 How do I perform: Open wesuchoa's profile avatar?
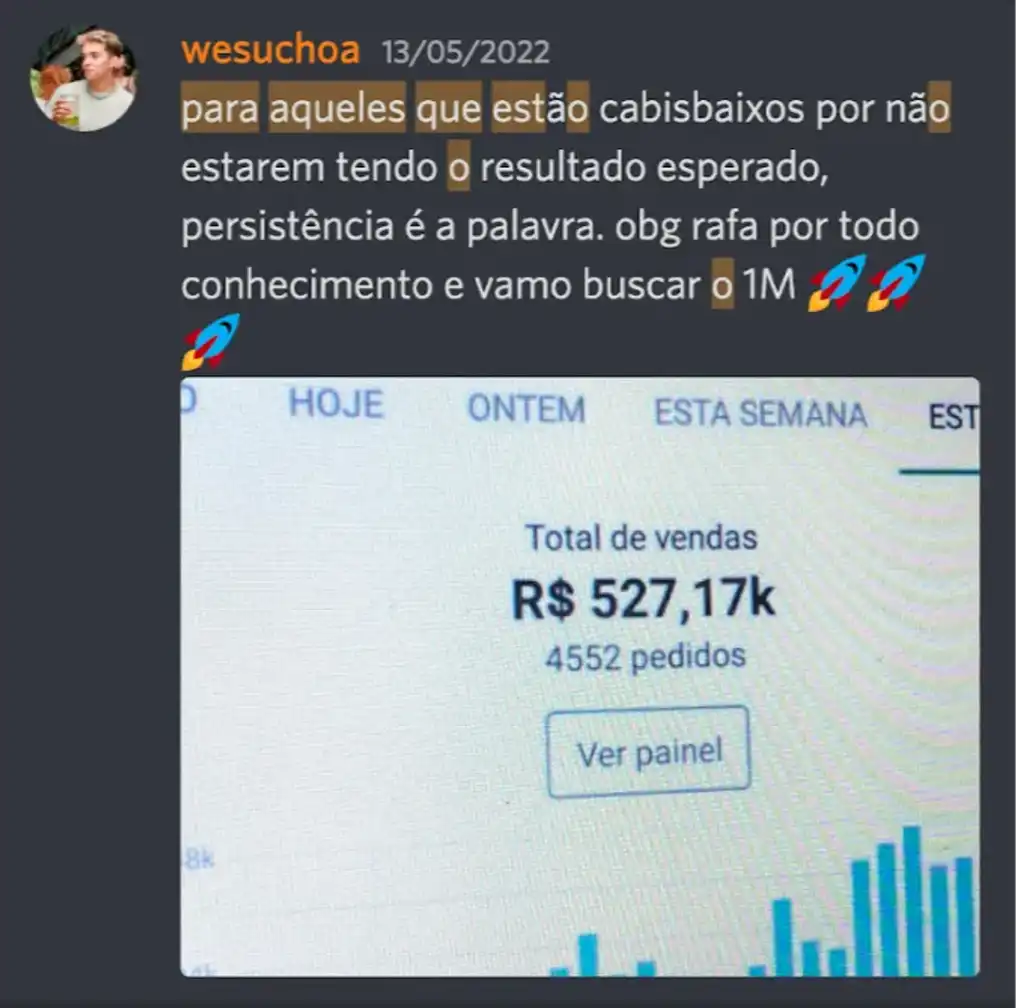82,79
